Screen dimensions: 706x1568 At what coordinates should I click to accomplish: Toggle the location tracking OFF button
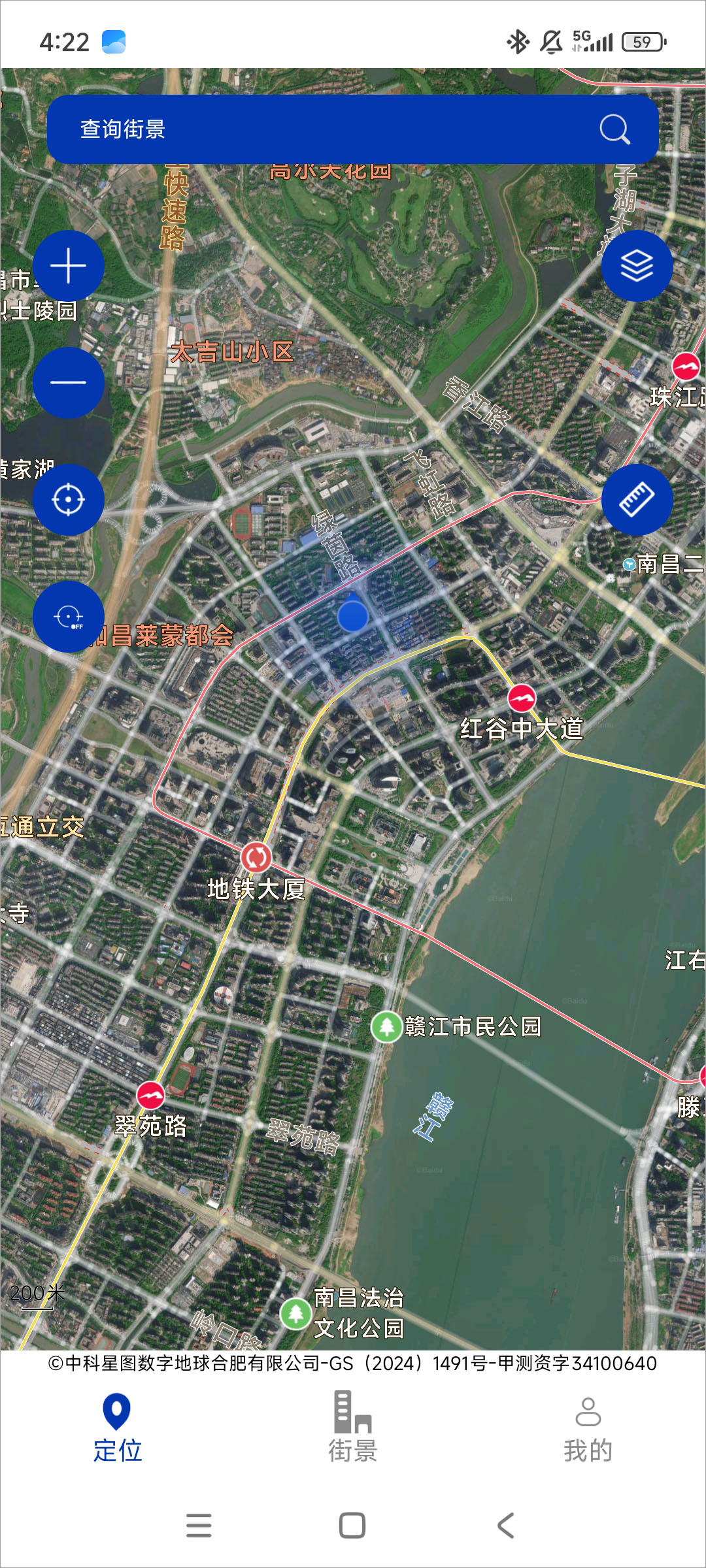tap(69, 617)
